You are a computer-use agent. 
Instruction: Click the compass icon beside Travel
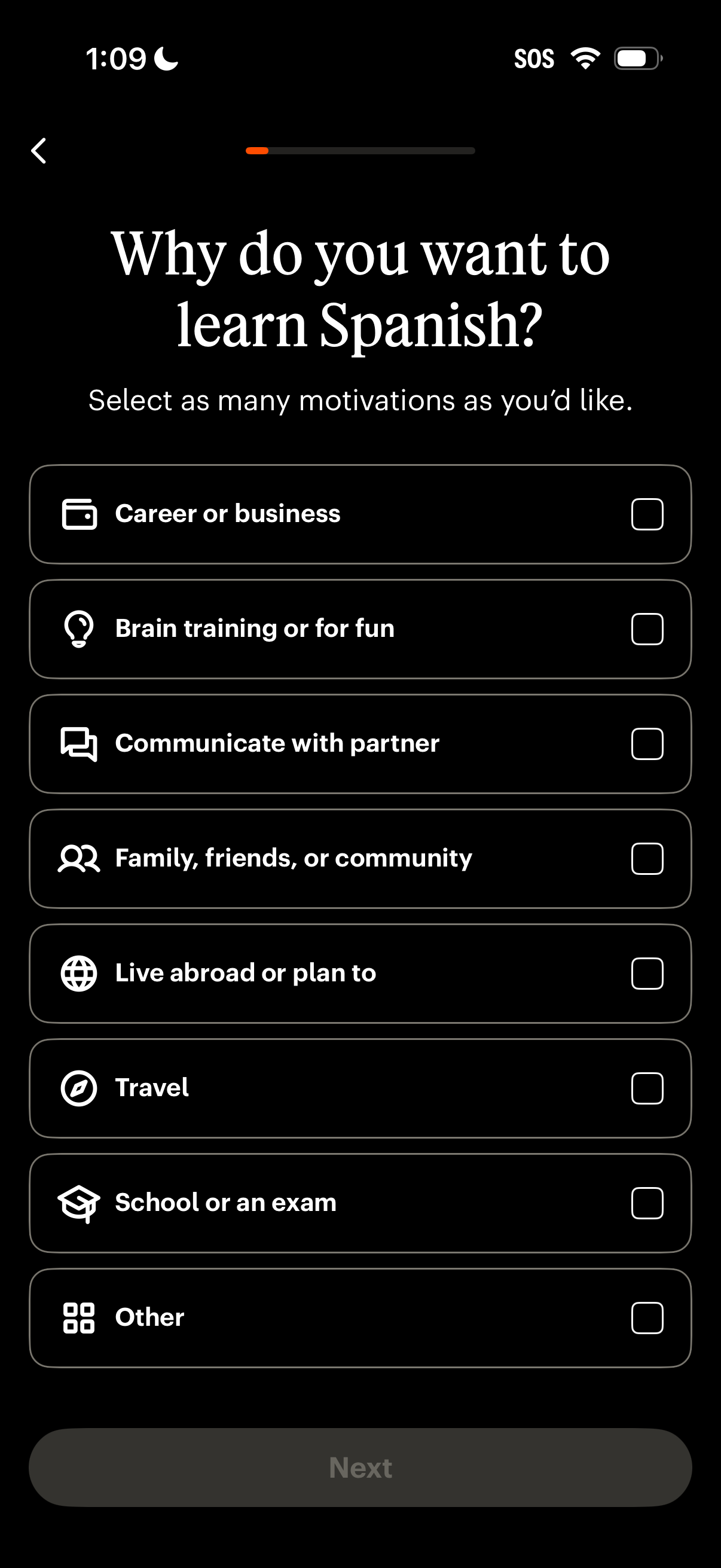[x=80, y=1088]
